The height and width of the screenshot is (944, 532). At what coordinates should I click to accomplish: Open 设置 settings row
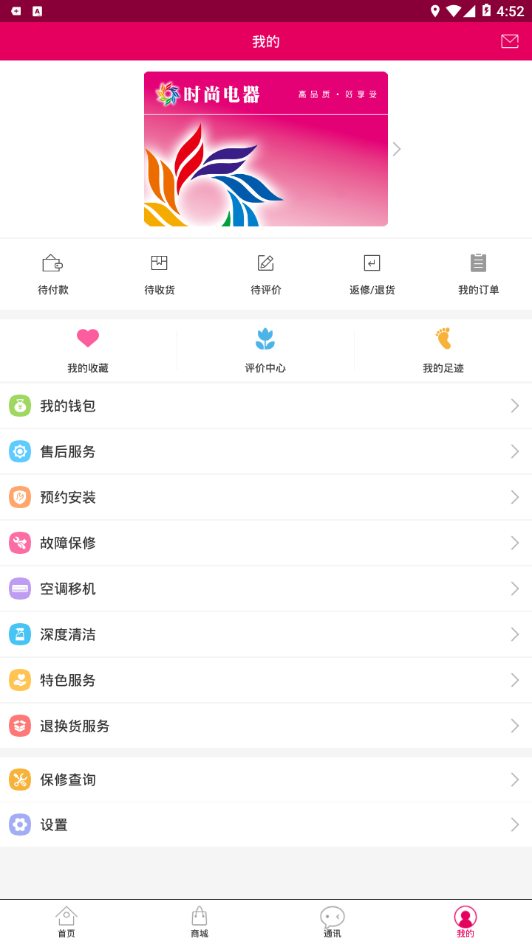(x=266, y=825)
